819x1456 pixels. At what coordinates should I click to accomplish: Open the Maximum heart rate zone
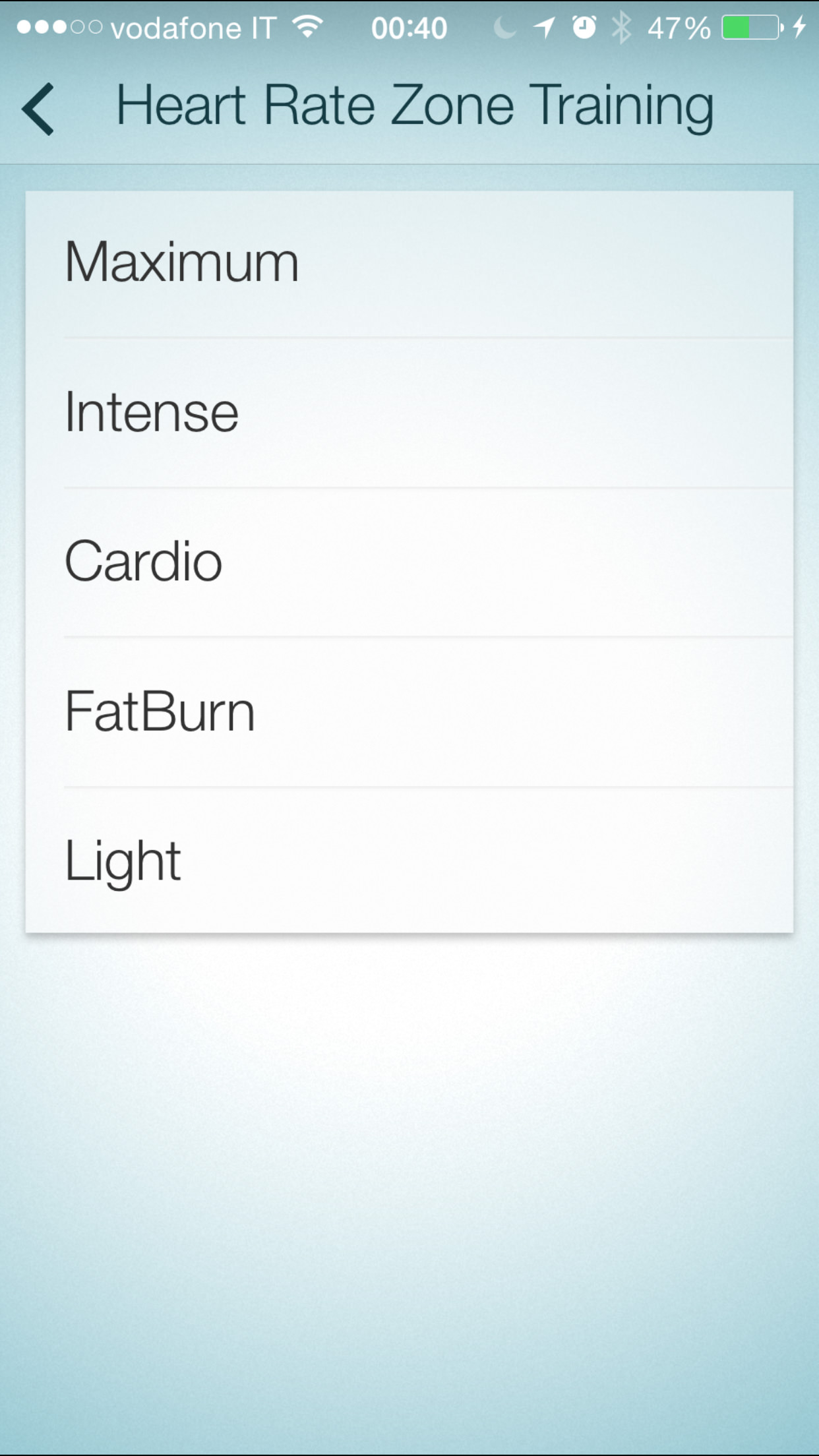pyautogui.click(x=409, y=264)
